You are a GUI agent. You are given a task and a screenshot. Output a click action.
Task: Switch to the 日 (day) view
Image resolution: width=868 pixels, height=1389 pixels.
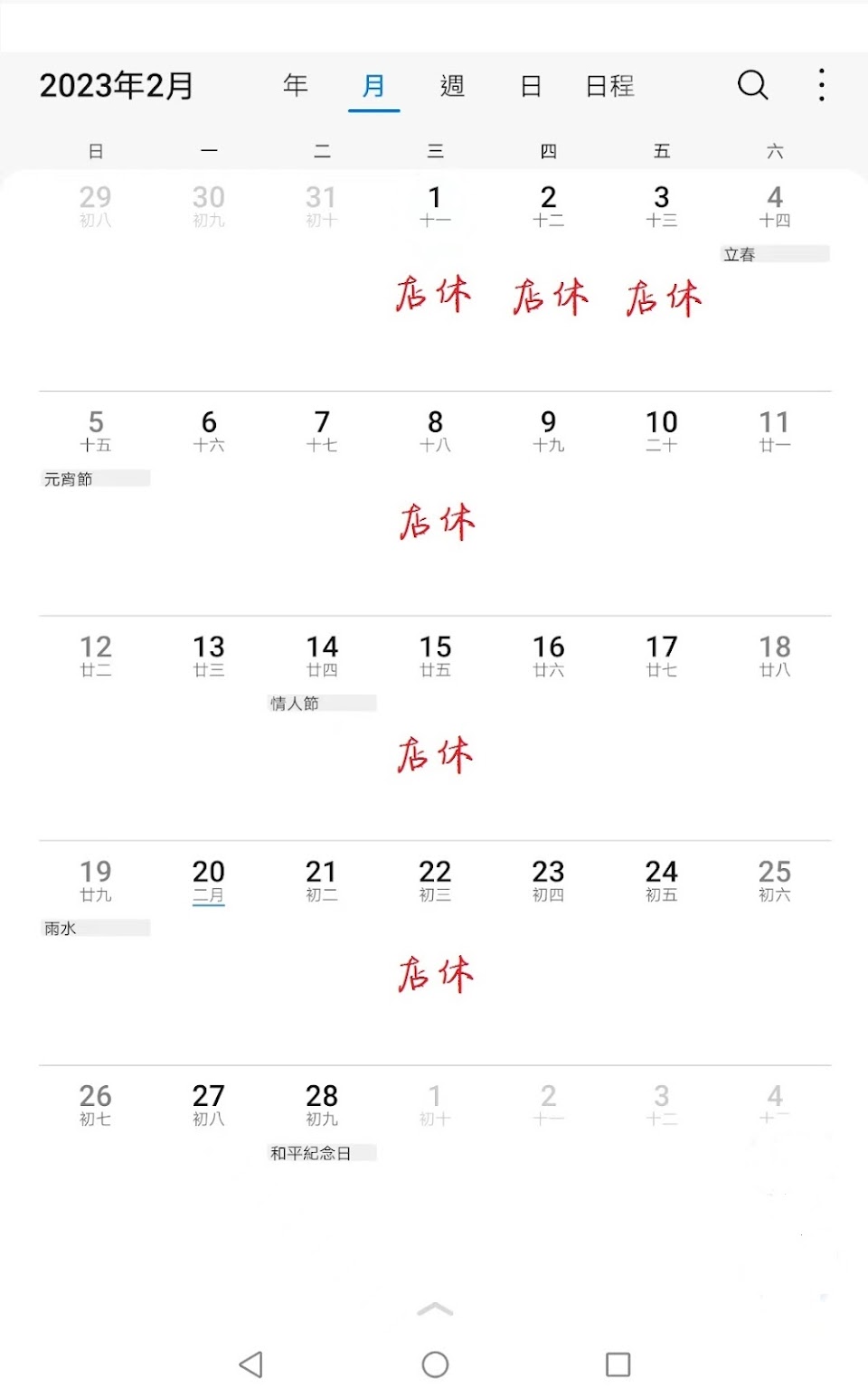coord(531,86)
